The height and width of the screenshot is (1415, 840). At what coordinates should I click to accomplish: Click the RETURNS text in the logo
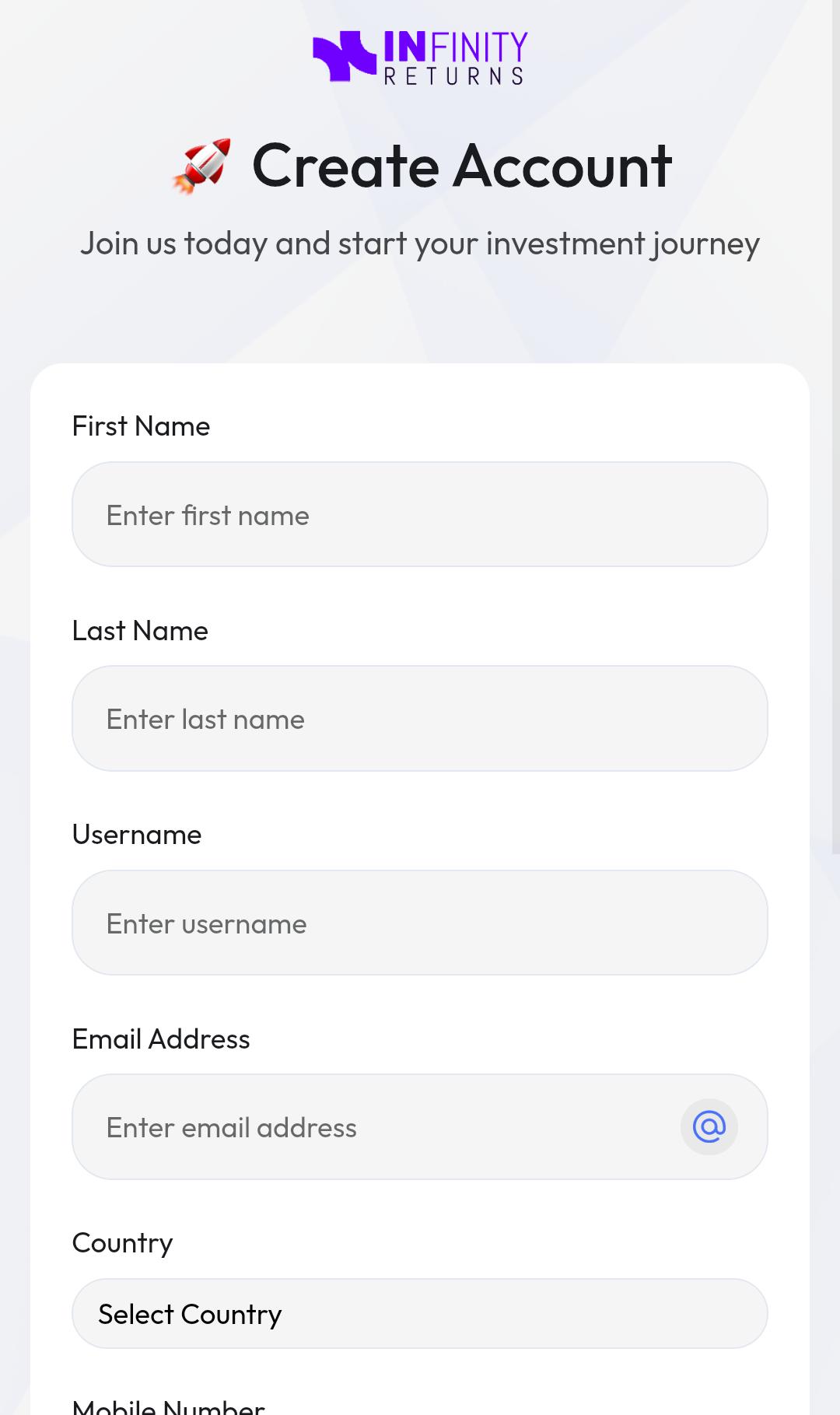click(453, 75)
